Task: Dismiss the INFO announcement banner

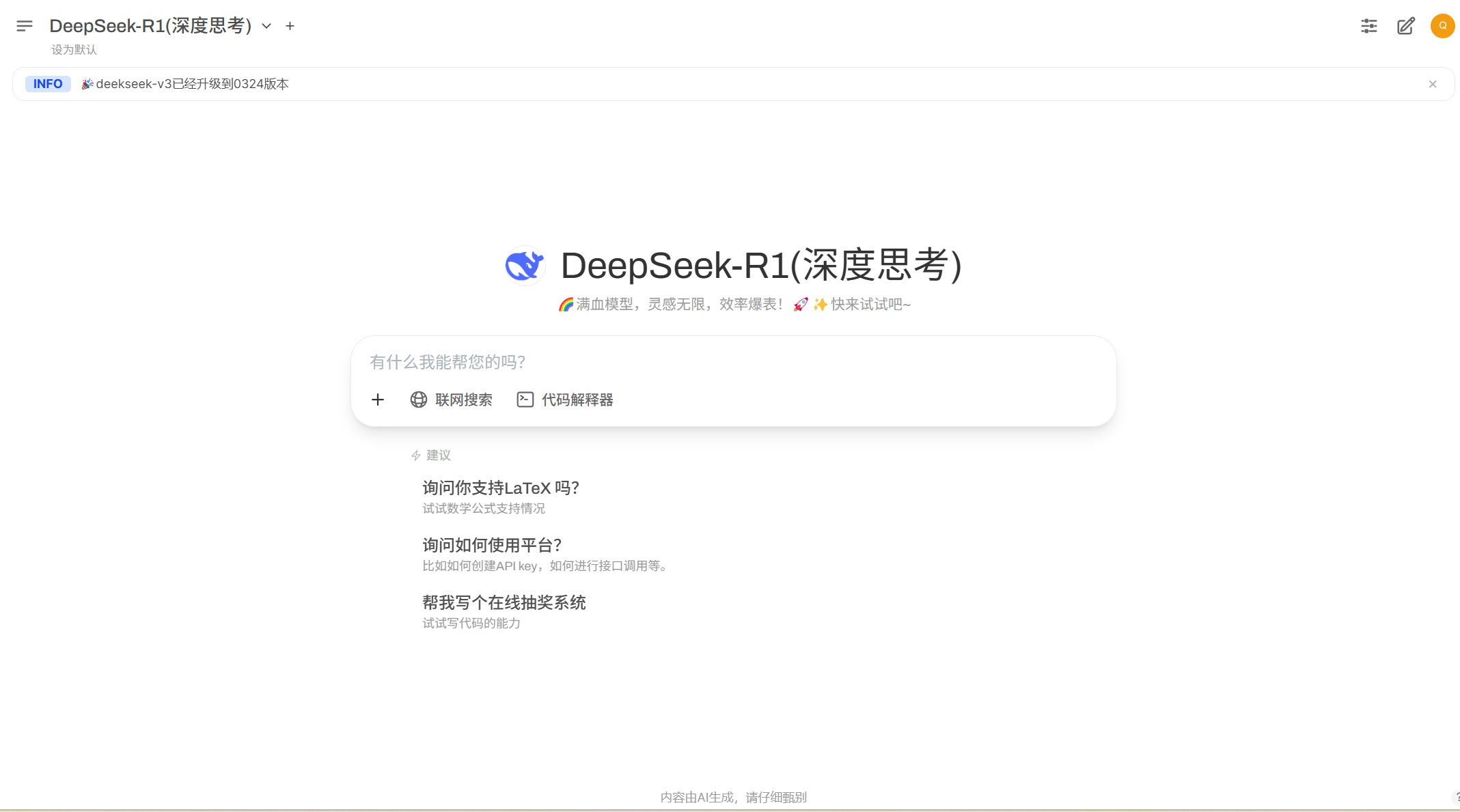Action: click(1433, 84)
